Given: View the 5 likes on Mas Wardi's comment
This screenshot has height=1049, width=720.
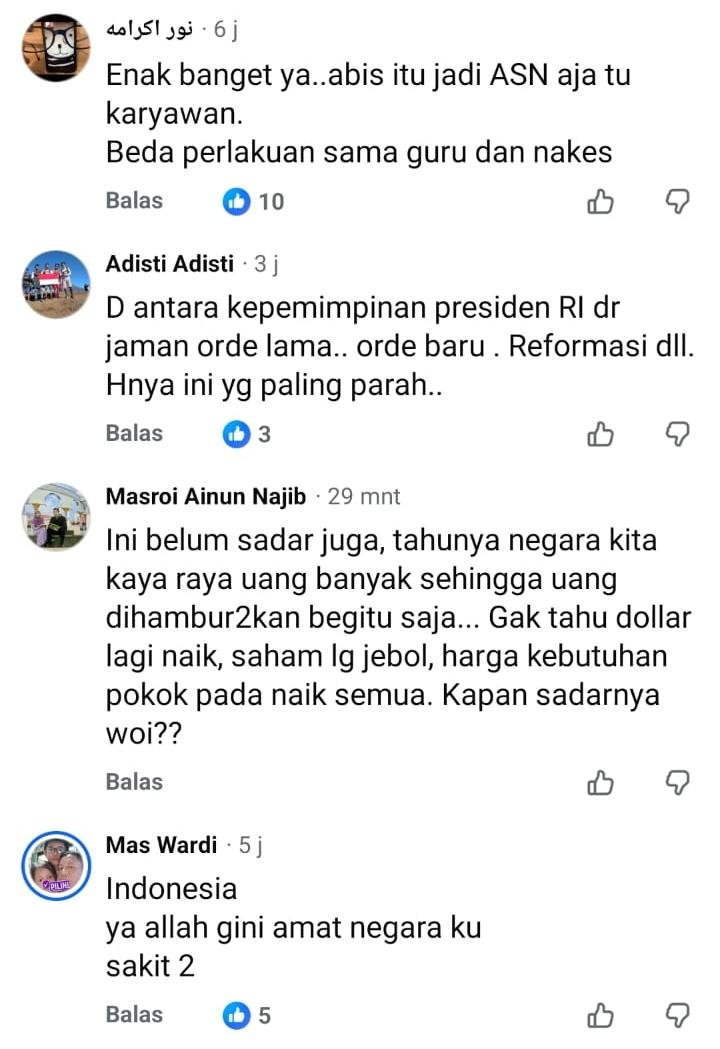Looking at the screenshot, I should pyautogui.click(x=248, y=1016).
